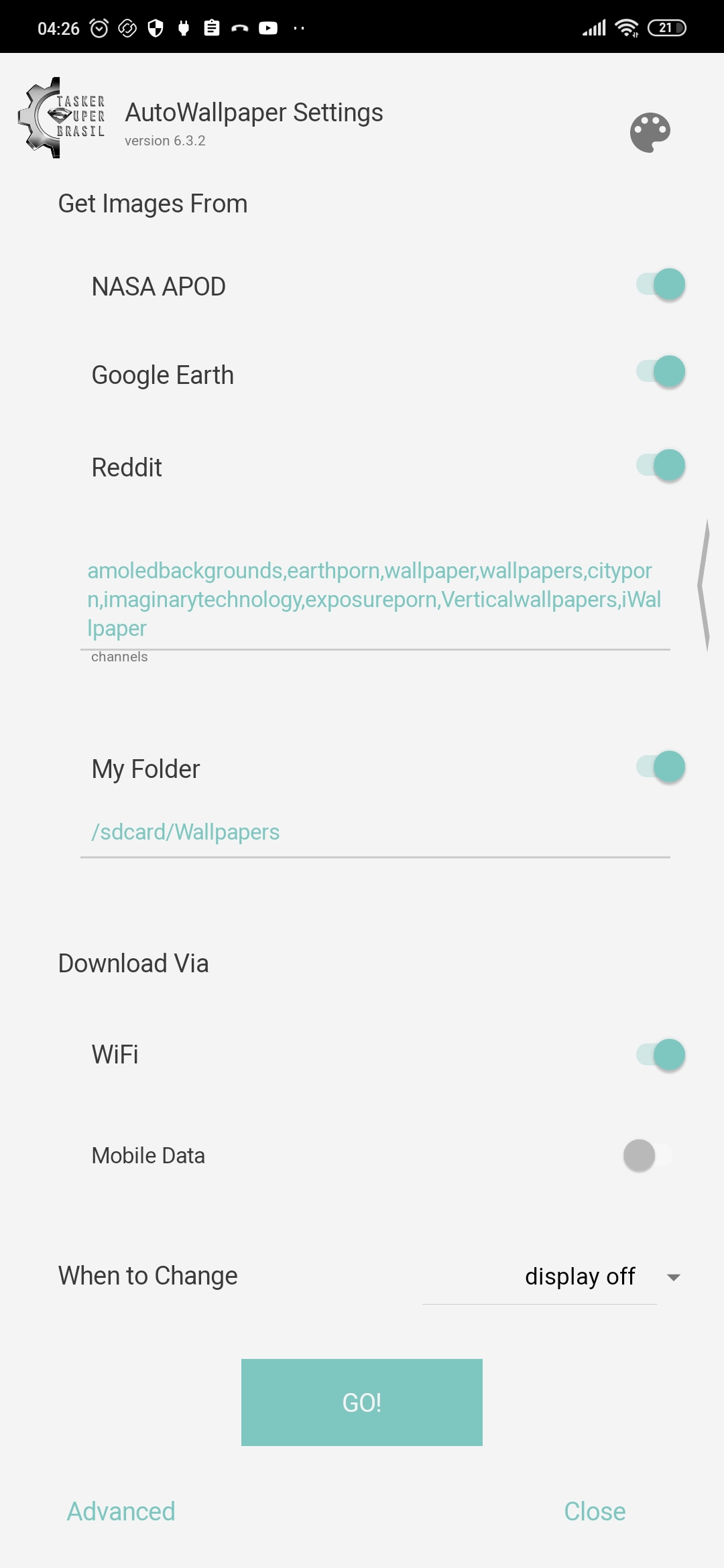Close the AutoWallpaper settings

tap(595, 1512)
